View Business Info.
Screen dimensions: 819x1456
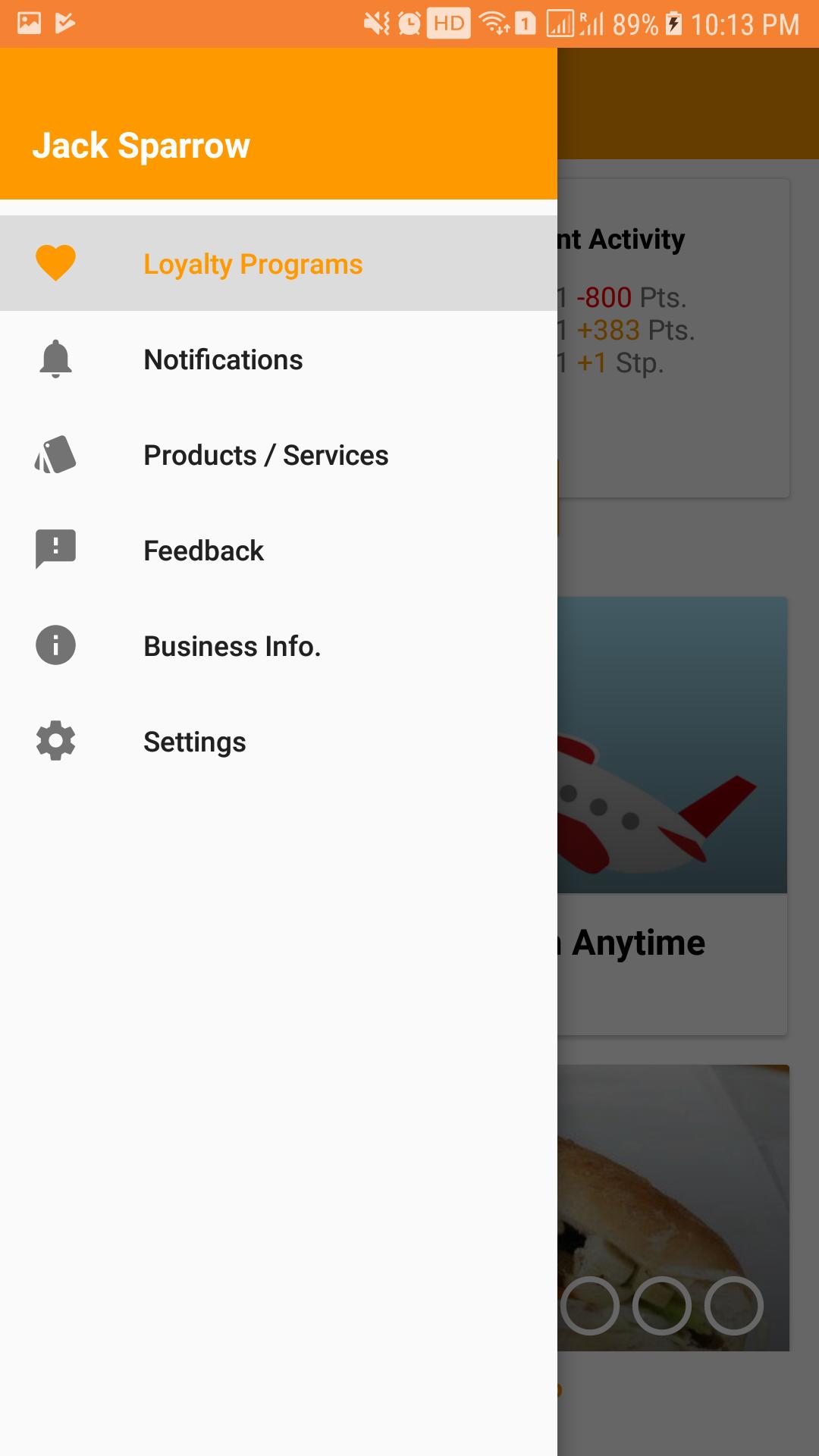click(232, 646)
